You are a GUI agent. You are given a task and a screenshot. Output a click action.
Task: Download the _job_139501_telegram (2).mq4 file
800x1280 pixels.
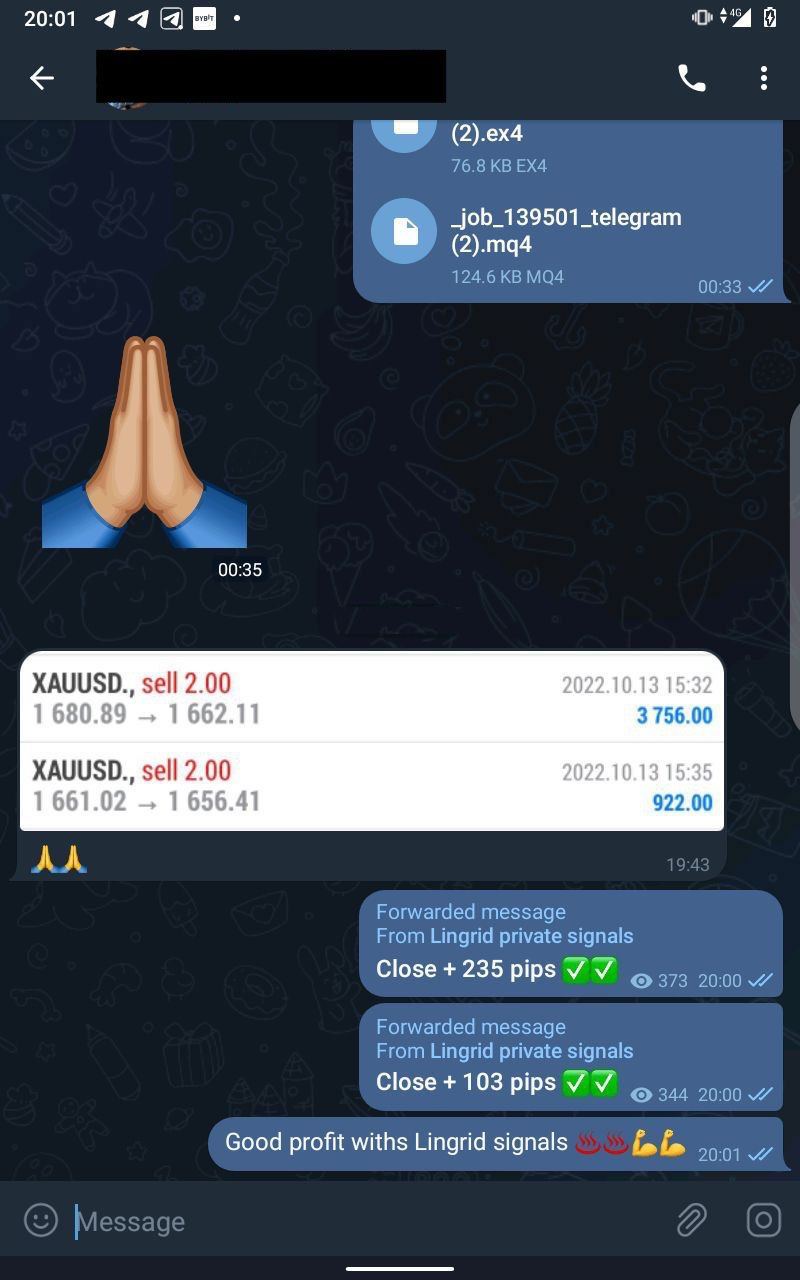click(x=404, y=232)
